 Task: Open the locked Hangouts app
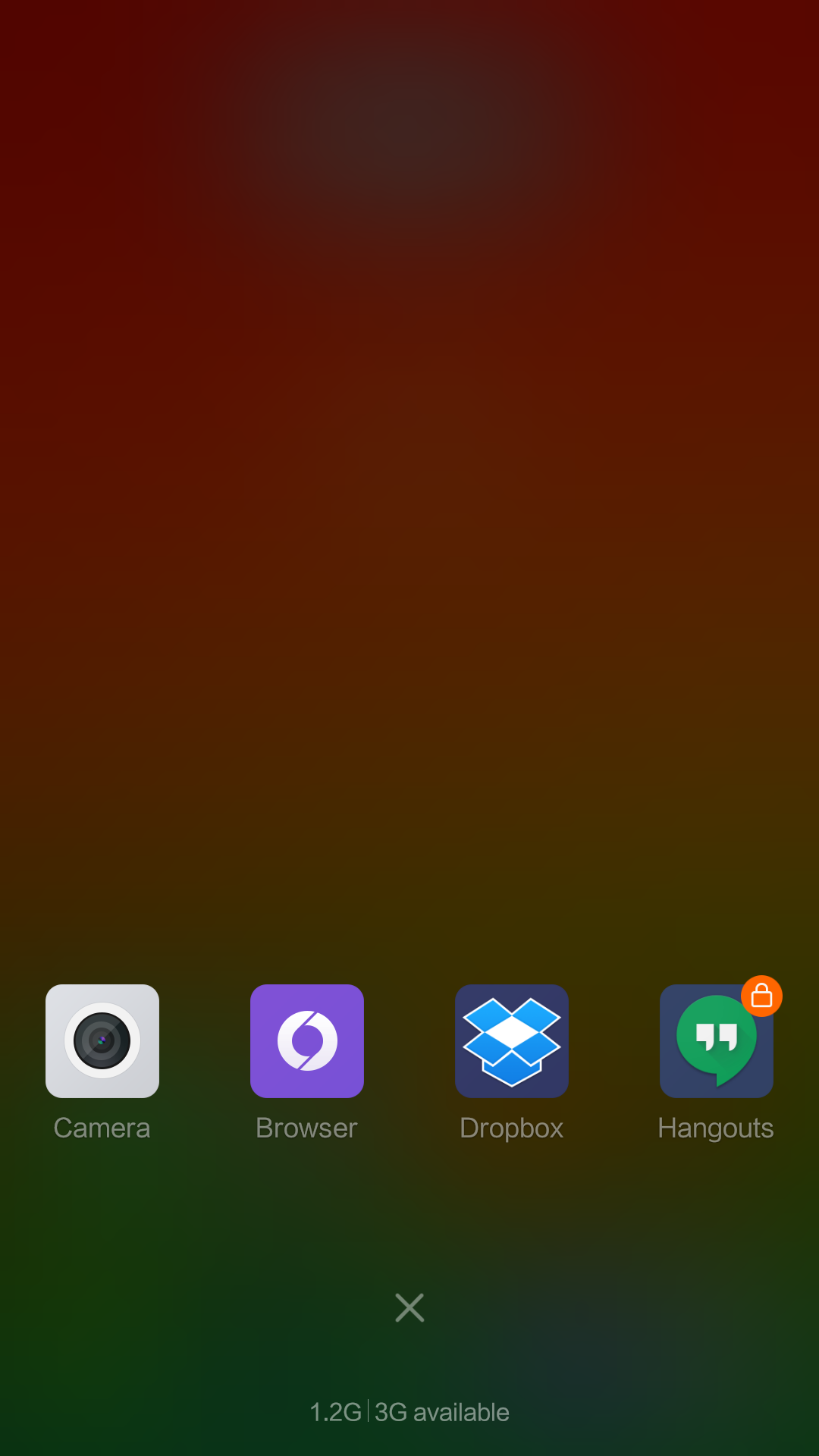pos(716,1042)
